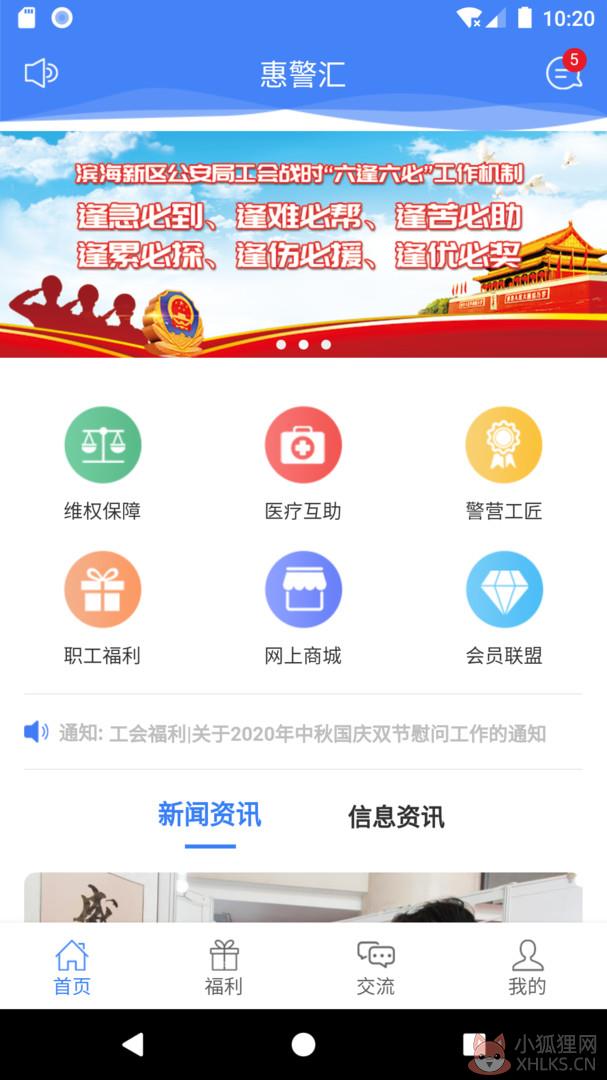Tap the speaker icon in the header
This screenshot has width=607, height=1080.
(x=41, y=73)
